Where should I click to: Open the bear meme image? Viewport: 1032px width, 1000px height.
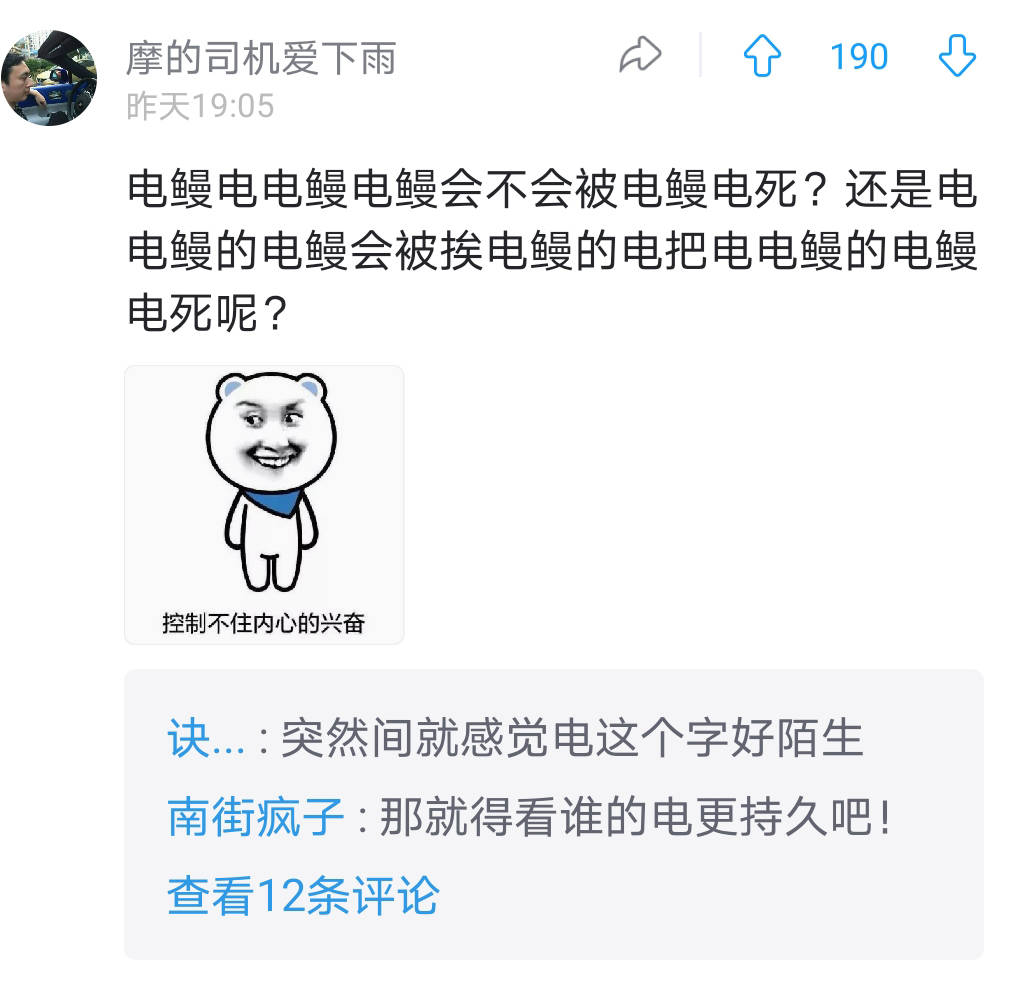(264, 505)
